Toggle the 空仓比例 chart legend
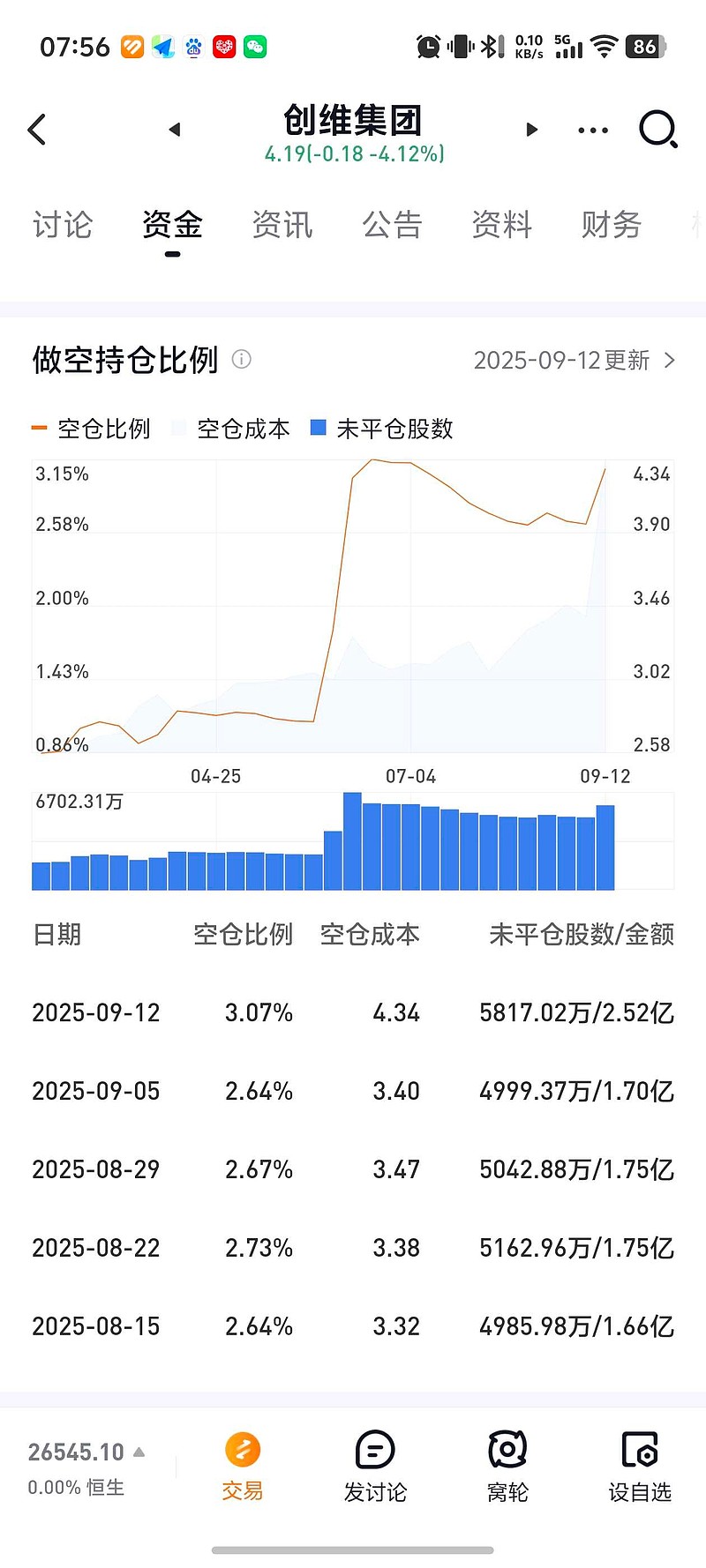This screenshot has height=1568, width=706. 91,429
